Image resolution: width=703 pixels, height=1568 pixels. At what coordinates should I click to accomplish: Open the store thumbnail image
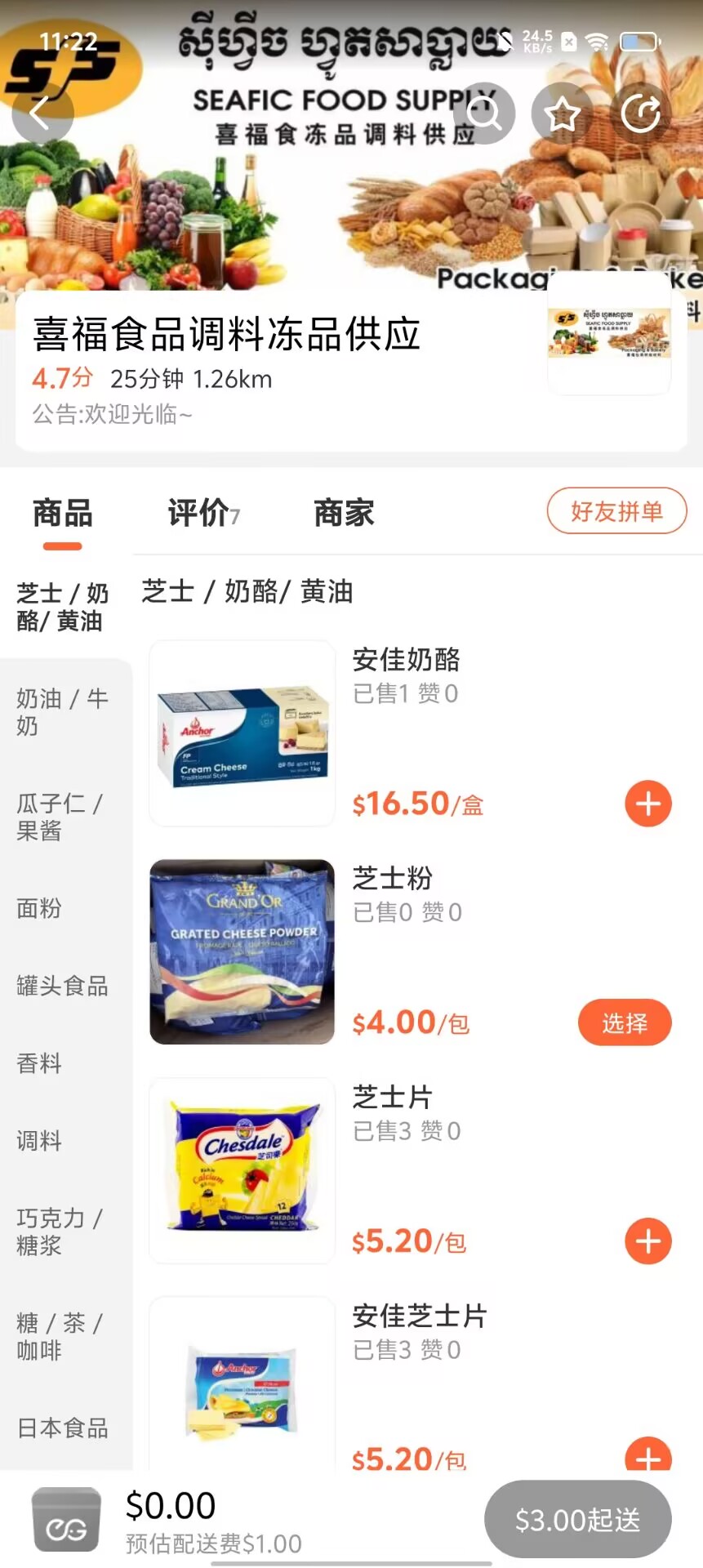(x=609, y=334)
